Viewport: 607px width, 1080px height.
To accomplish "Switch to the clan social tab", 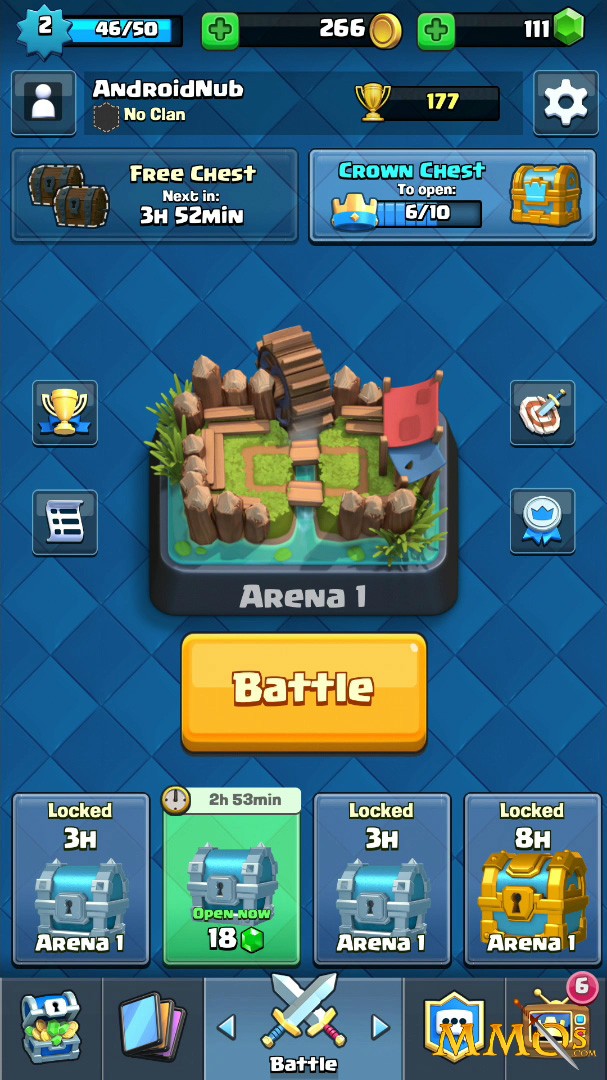I will 455,1027.
